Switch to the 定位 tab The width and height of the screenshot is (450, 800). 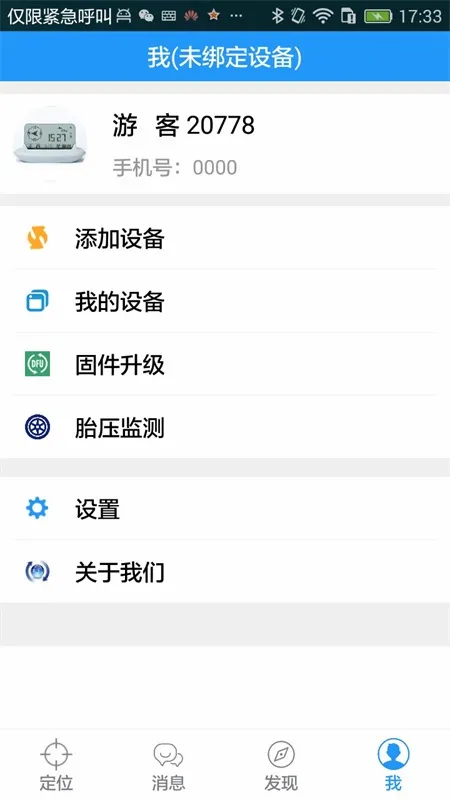click(x=56, y=765)
